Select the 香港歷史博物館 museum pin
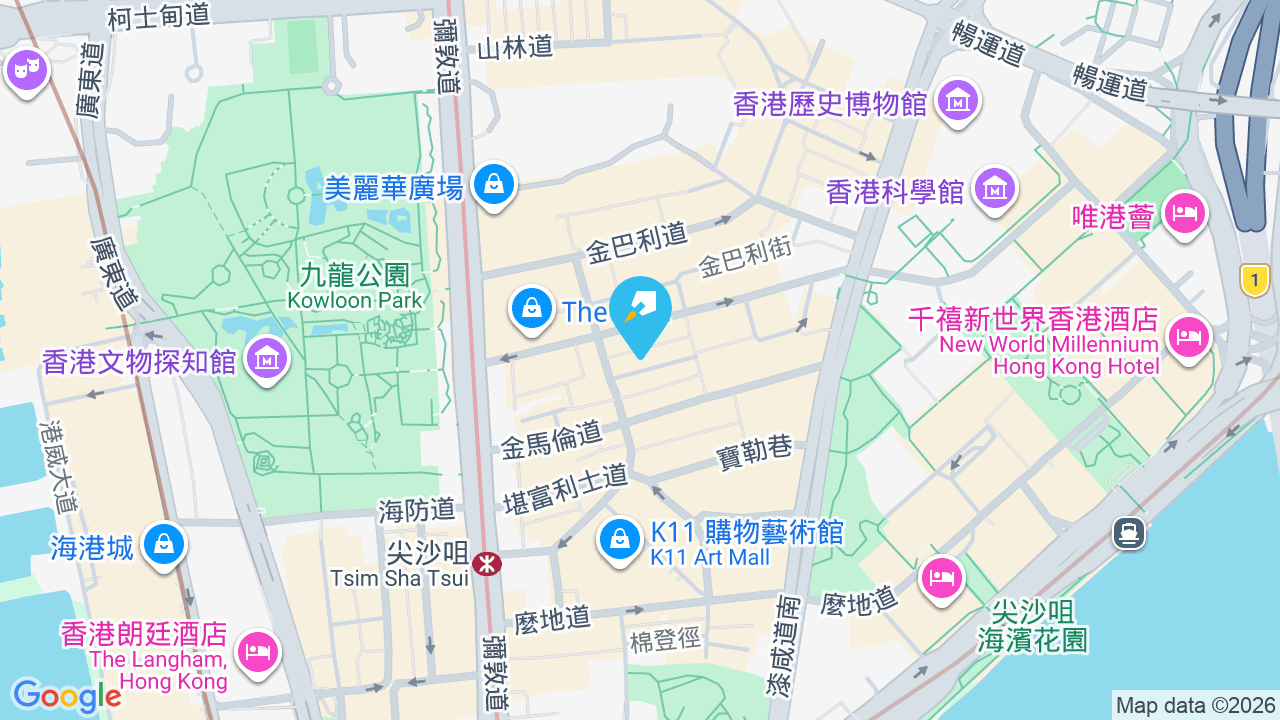Screen dimensions: 1280x720 (x=958, y=103)
